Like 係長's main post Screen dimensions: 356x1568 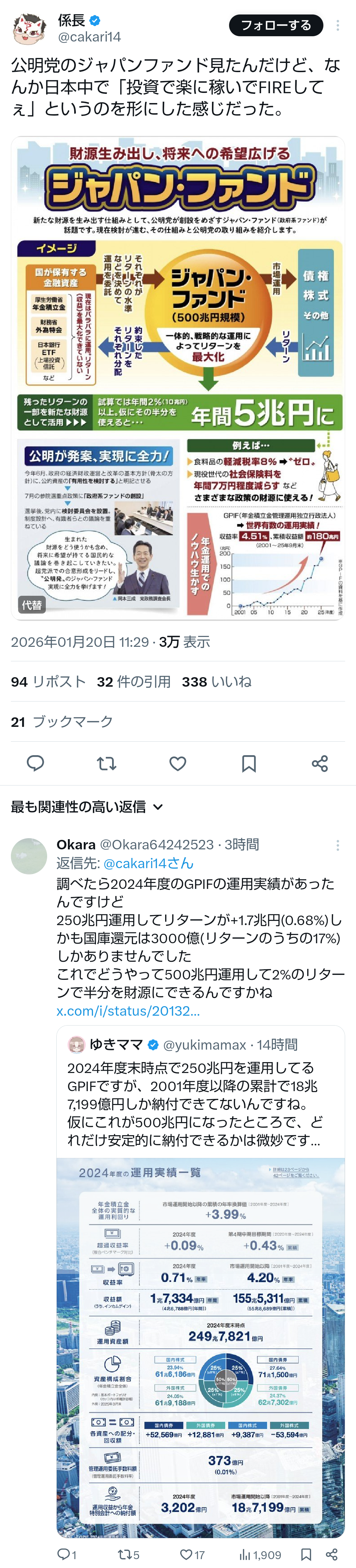tap(178, 763)
